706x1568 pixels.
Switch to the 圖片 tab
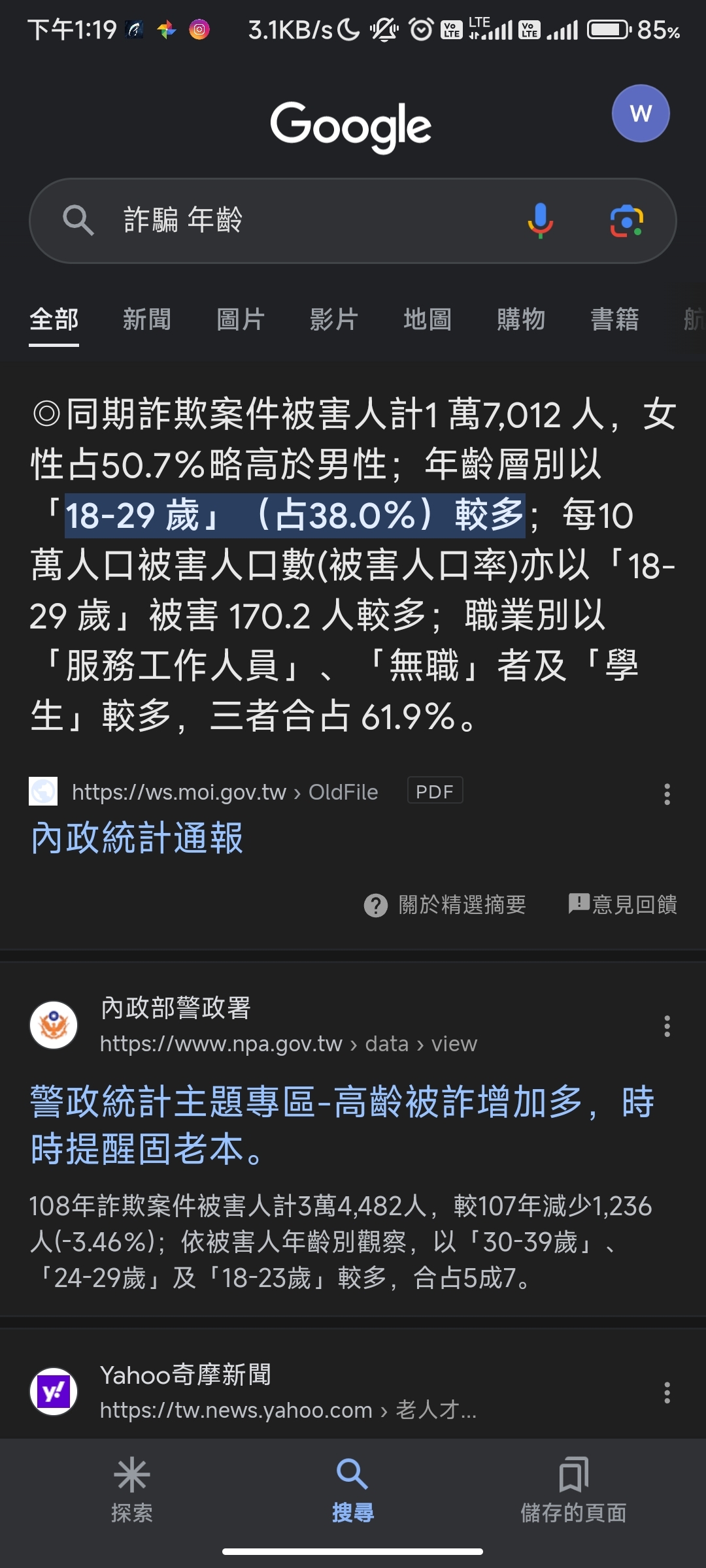point(241,319)
